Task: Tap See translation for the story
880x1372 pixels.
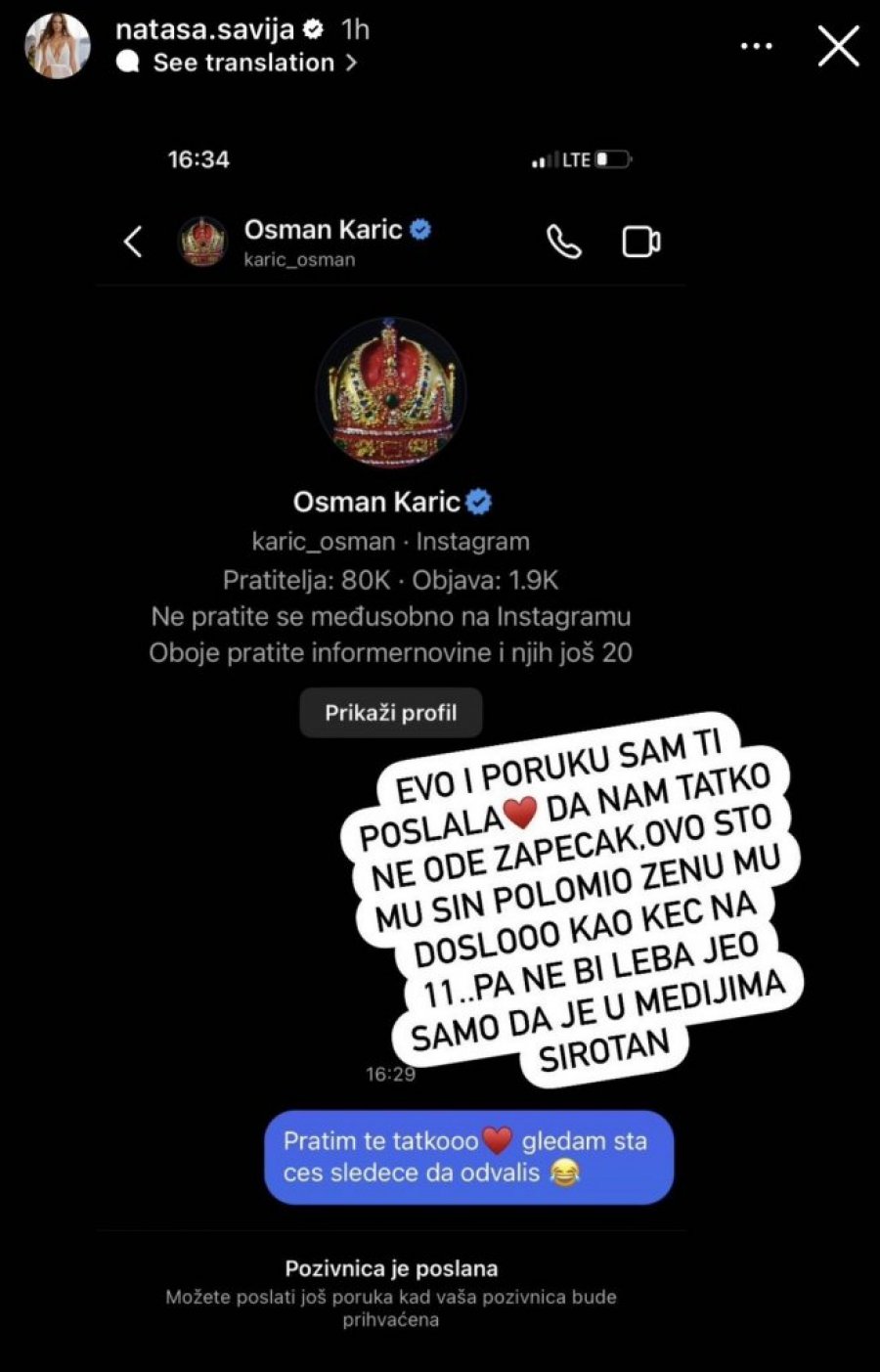Action: point(244,63)
